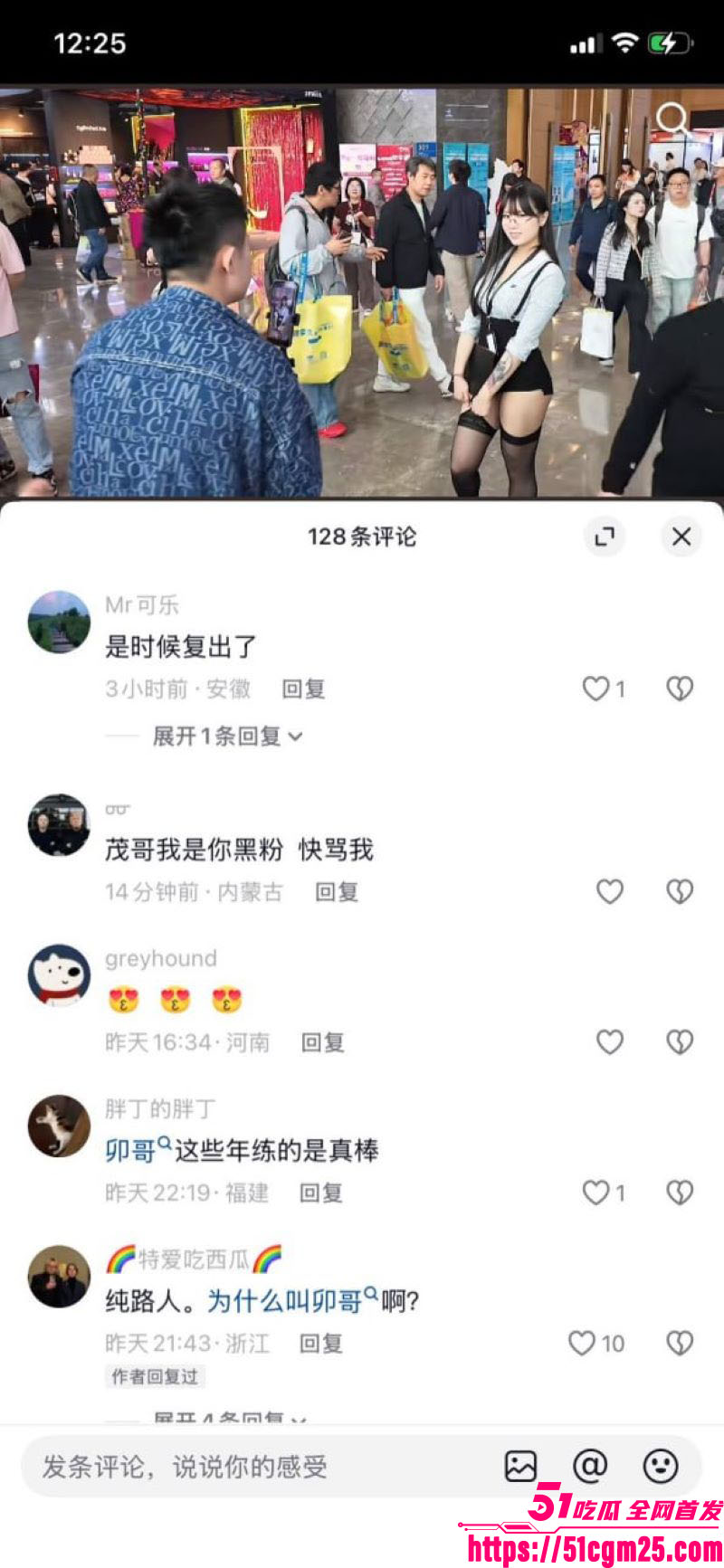Viewport: 724px width, 1568px height.
Task: Tap the dislike icon on greyhound's comment
Action: [x=679, y=1042]
